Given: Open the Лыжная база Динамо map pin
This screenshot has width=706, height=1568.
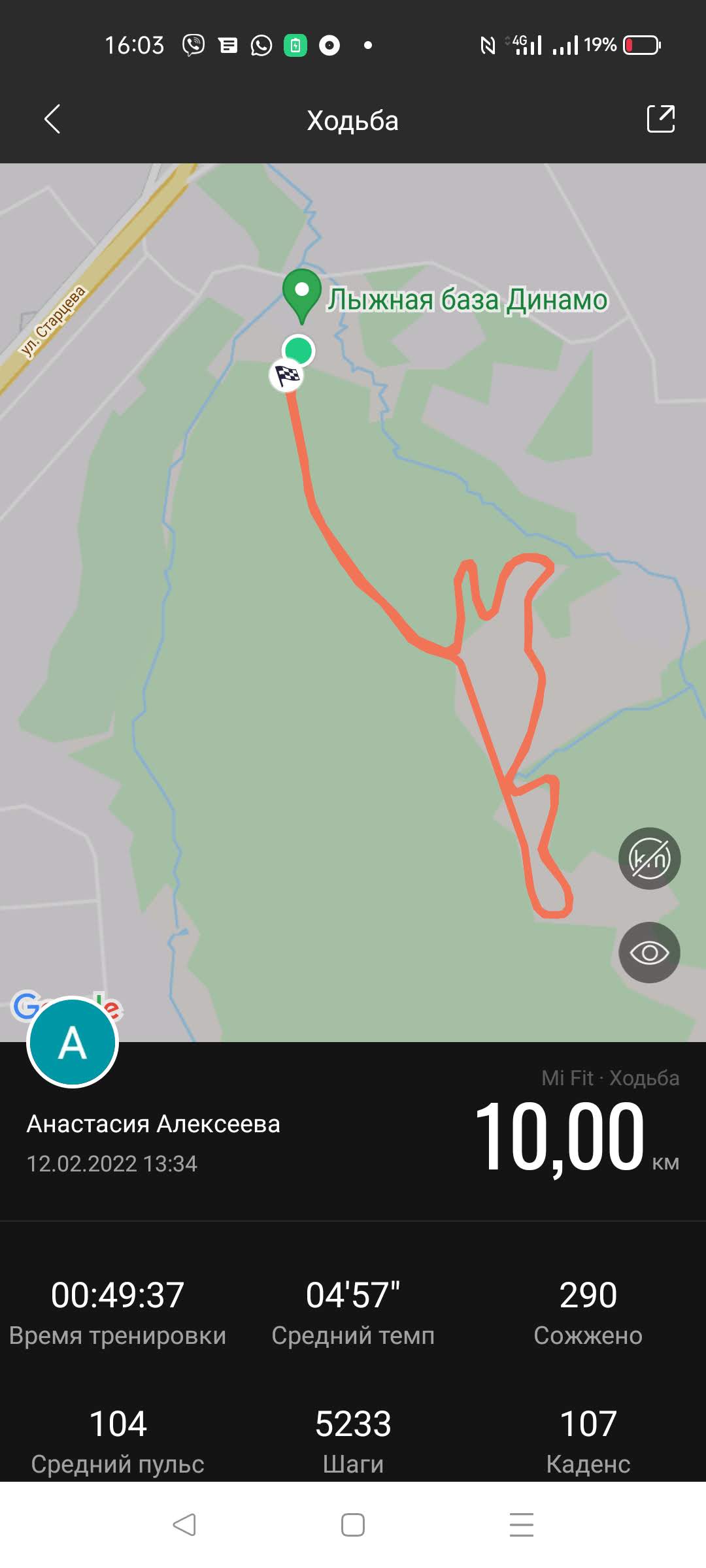Looking at the screenshot, I should click(x=302, y=294).
